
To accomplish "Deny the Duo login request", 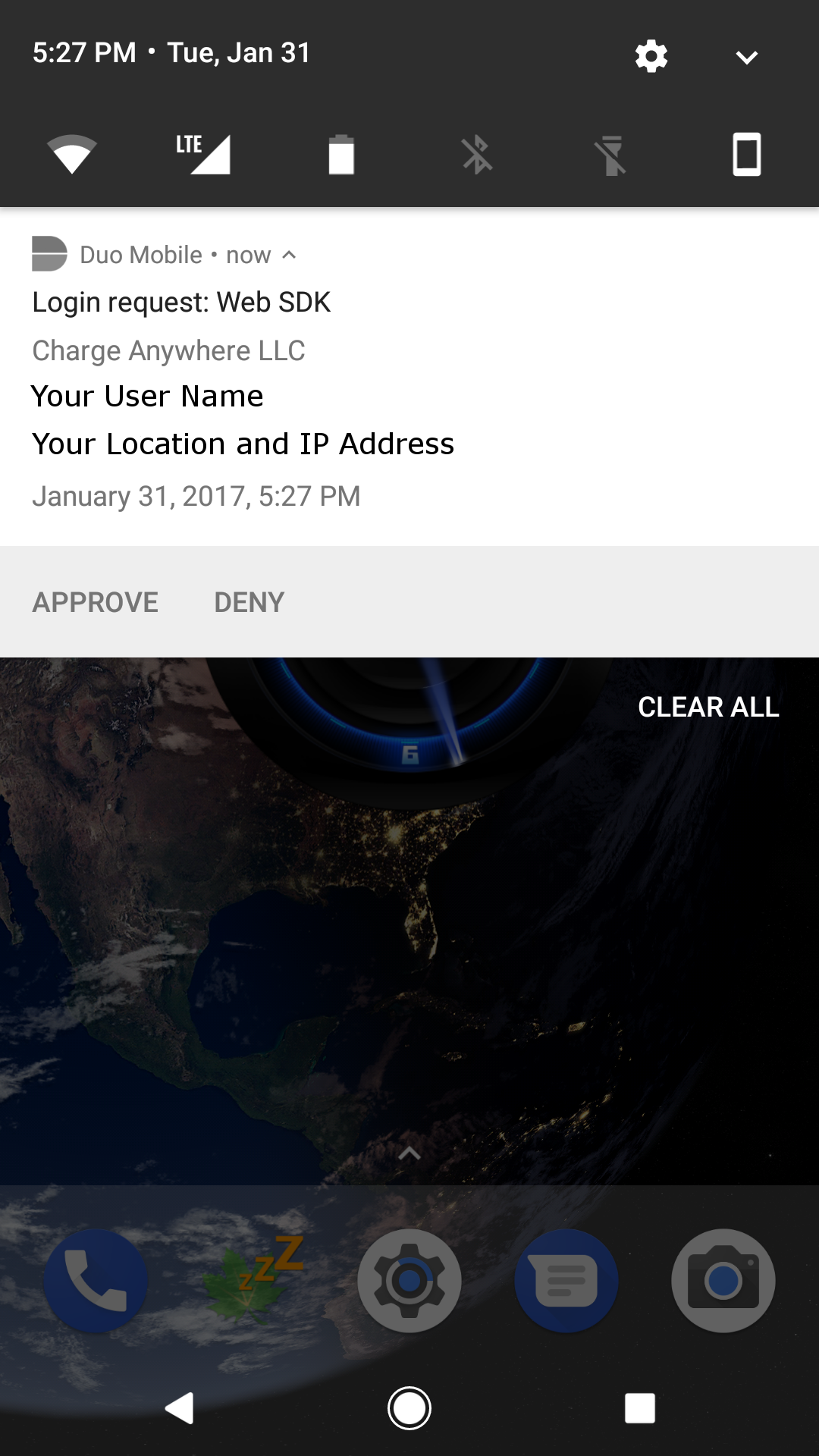I will (x=249, y=602).
